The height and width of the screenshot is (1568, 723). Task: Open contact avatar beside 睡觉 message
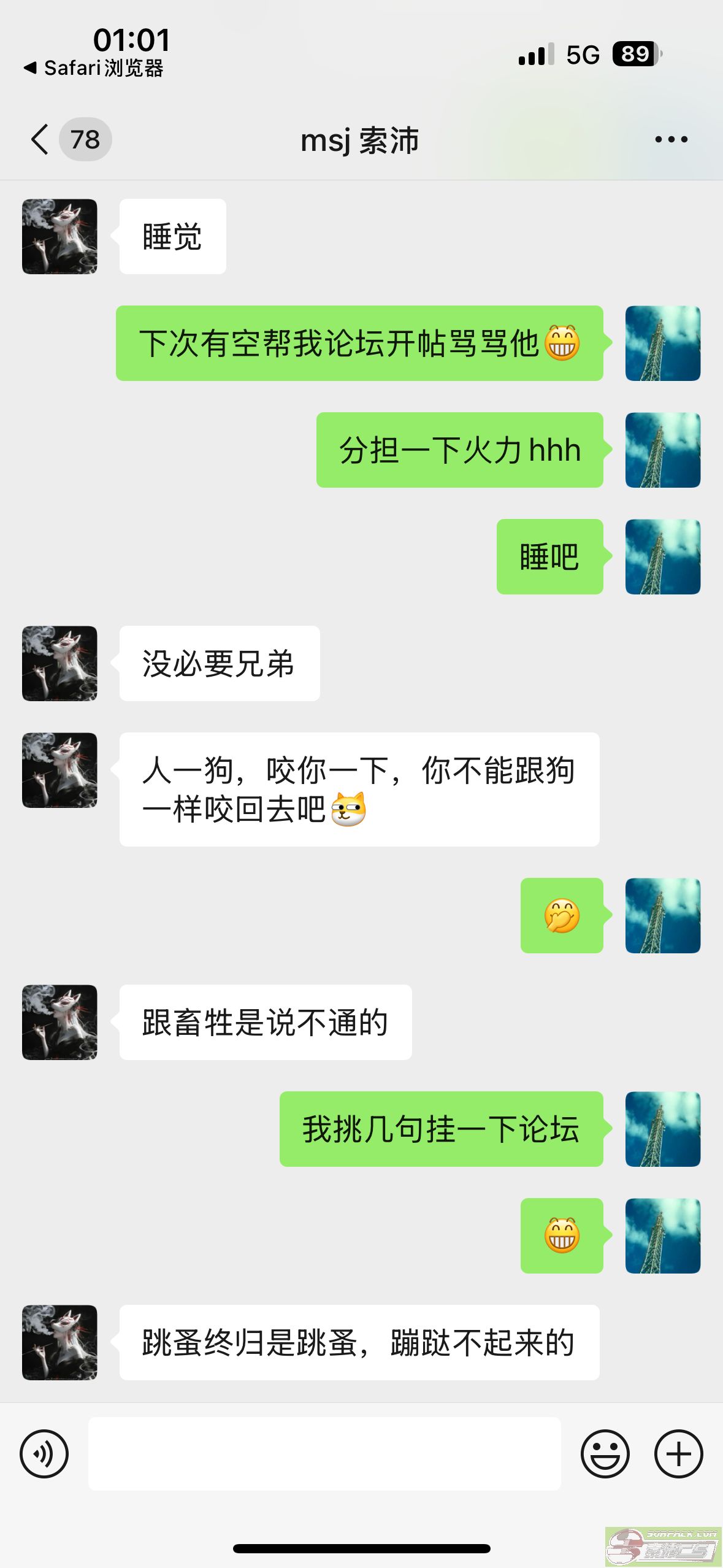[x=59, y=236]
